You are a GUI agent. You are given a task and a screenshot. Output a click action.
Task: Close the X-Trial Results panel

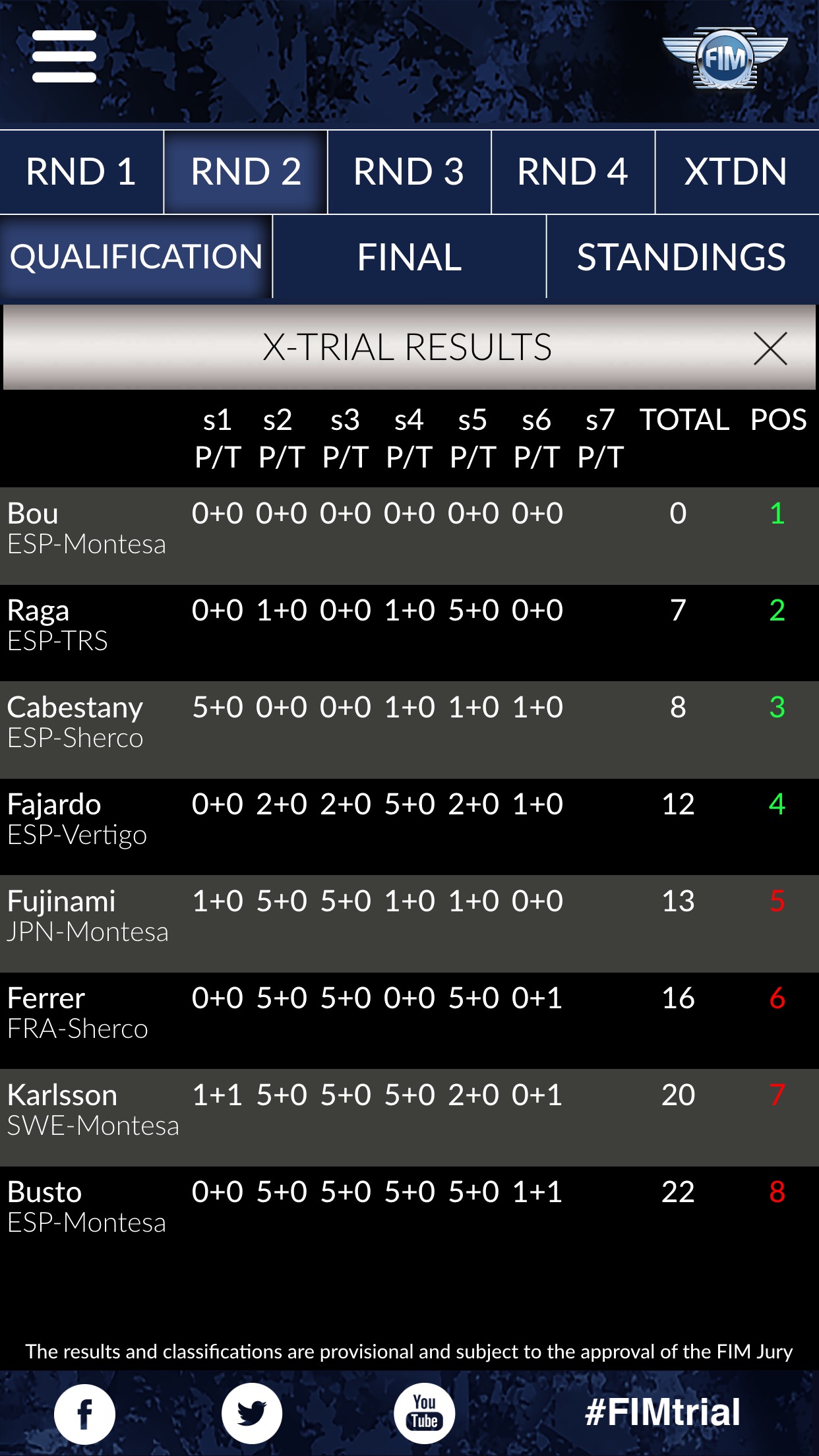point(770,348)
